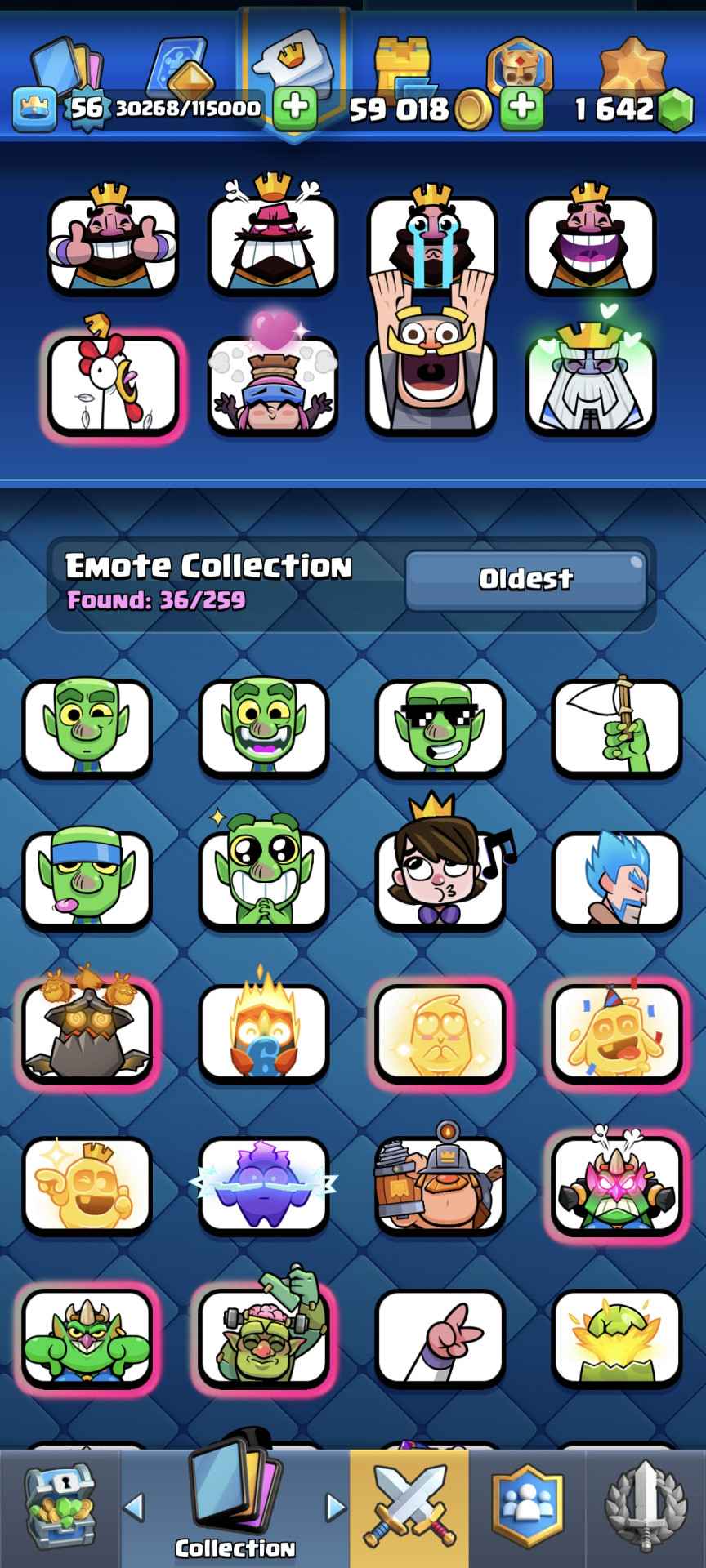
Task: Open the Battle tab with crossed swords
Action: (409, 1508)
